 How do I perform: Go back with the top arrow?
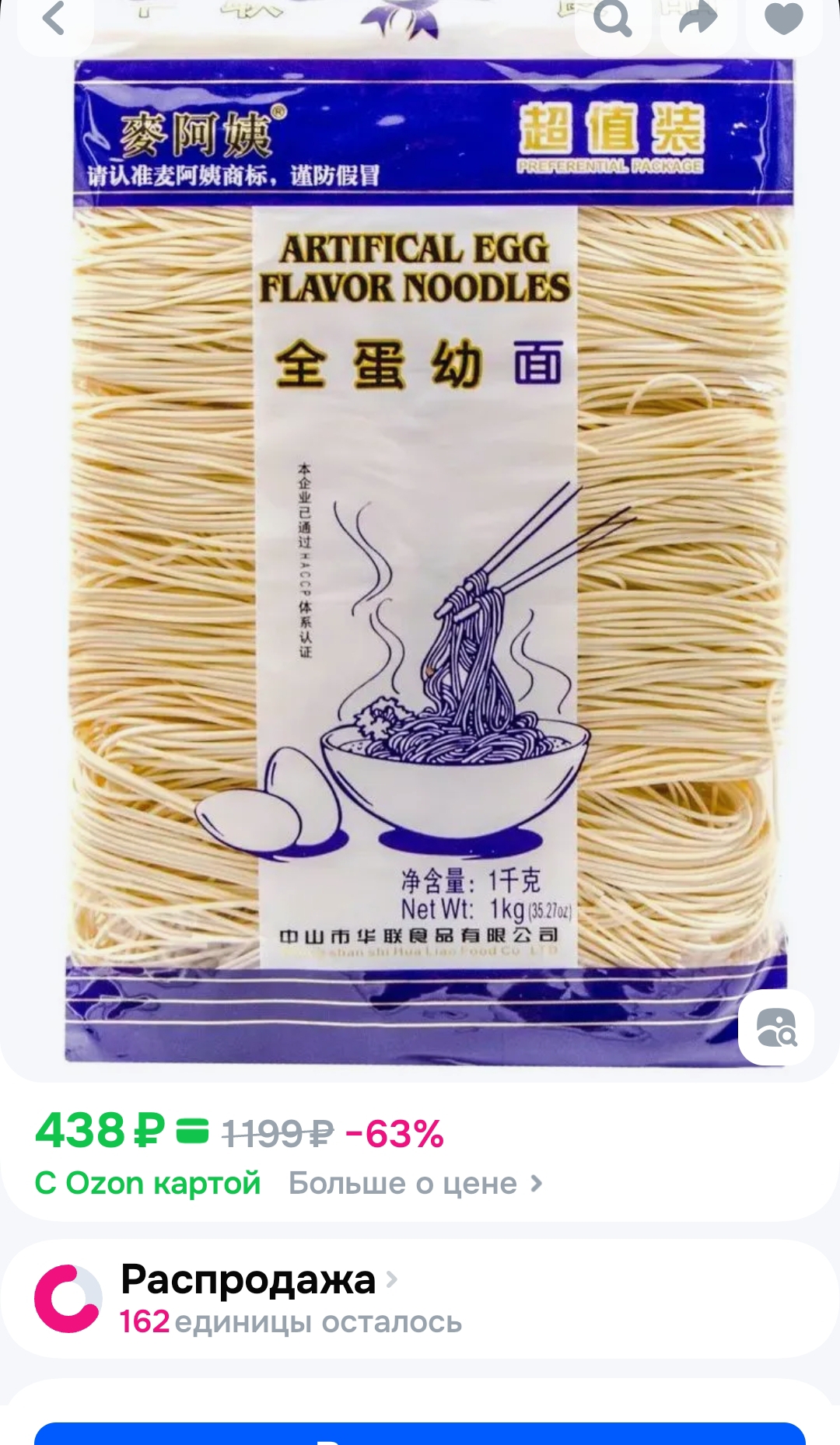pos(53,19)
